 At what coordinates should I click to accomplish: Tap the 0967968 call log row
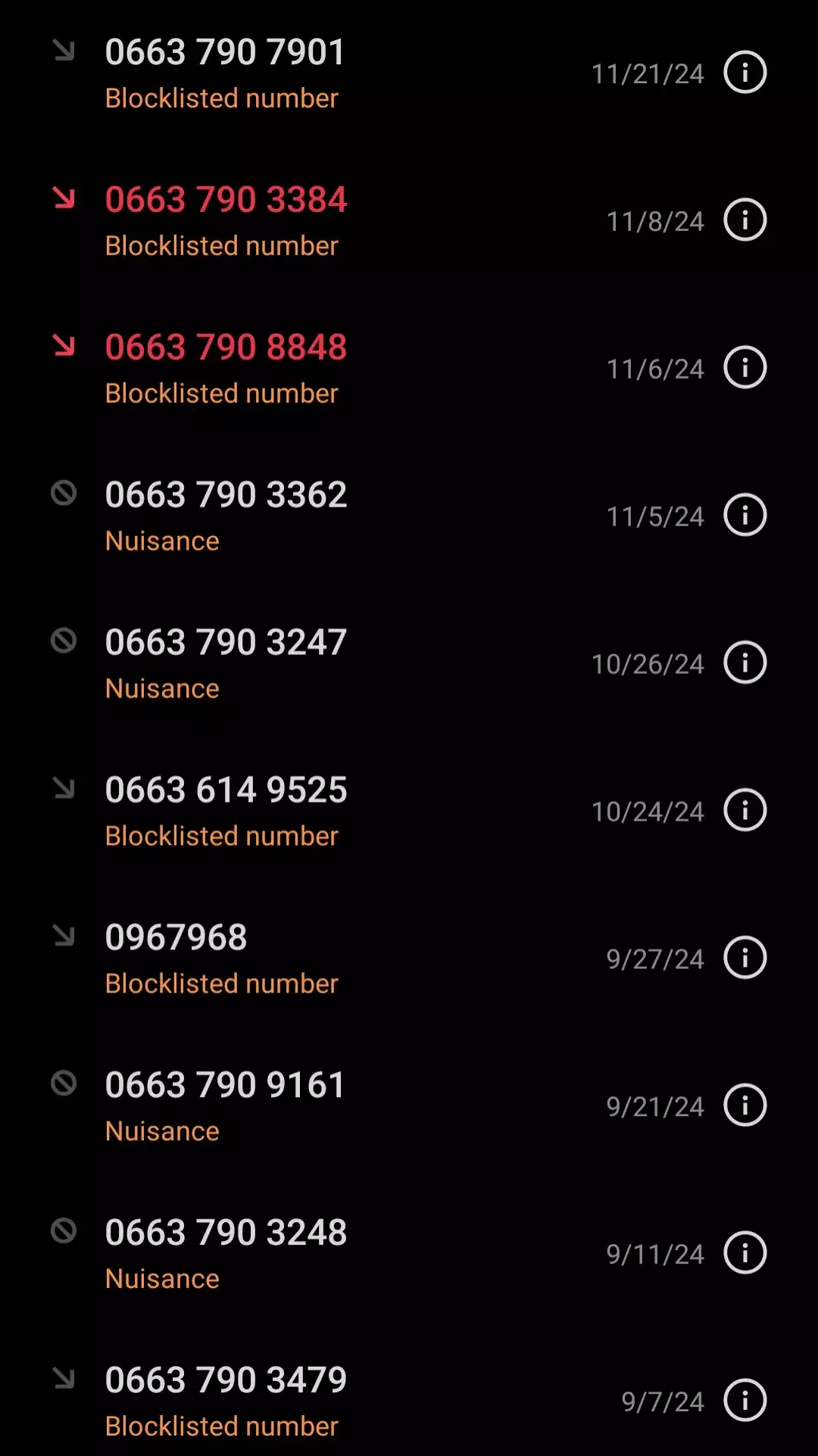303,958
